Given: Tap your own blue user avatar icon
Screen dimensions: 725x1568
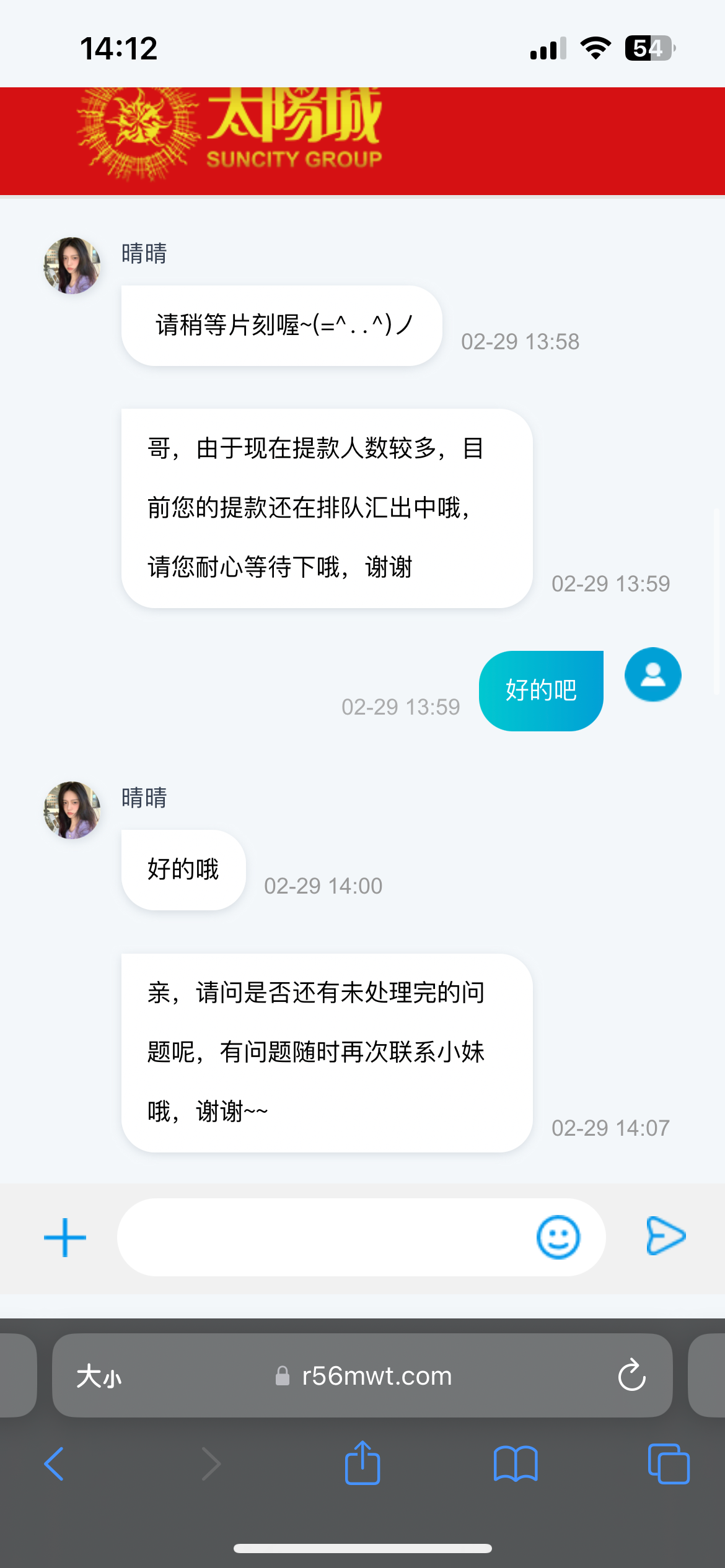Looking at the screenshot, I should (x=652, y=675).
